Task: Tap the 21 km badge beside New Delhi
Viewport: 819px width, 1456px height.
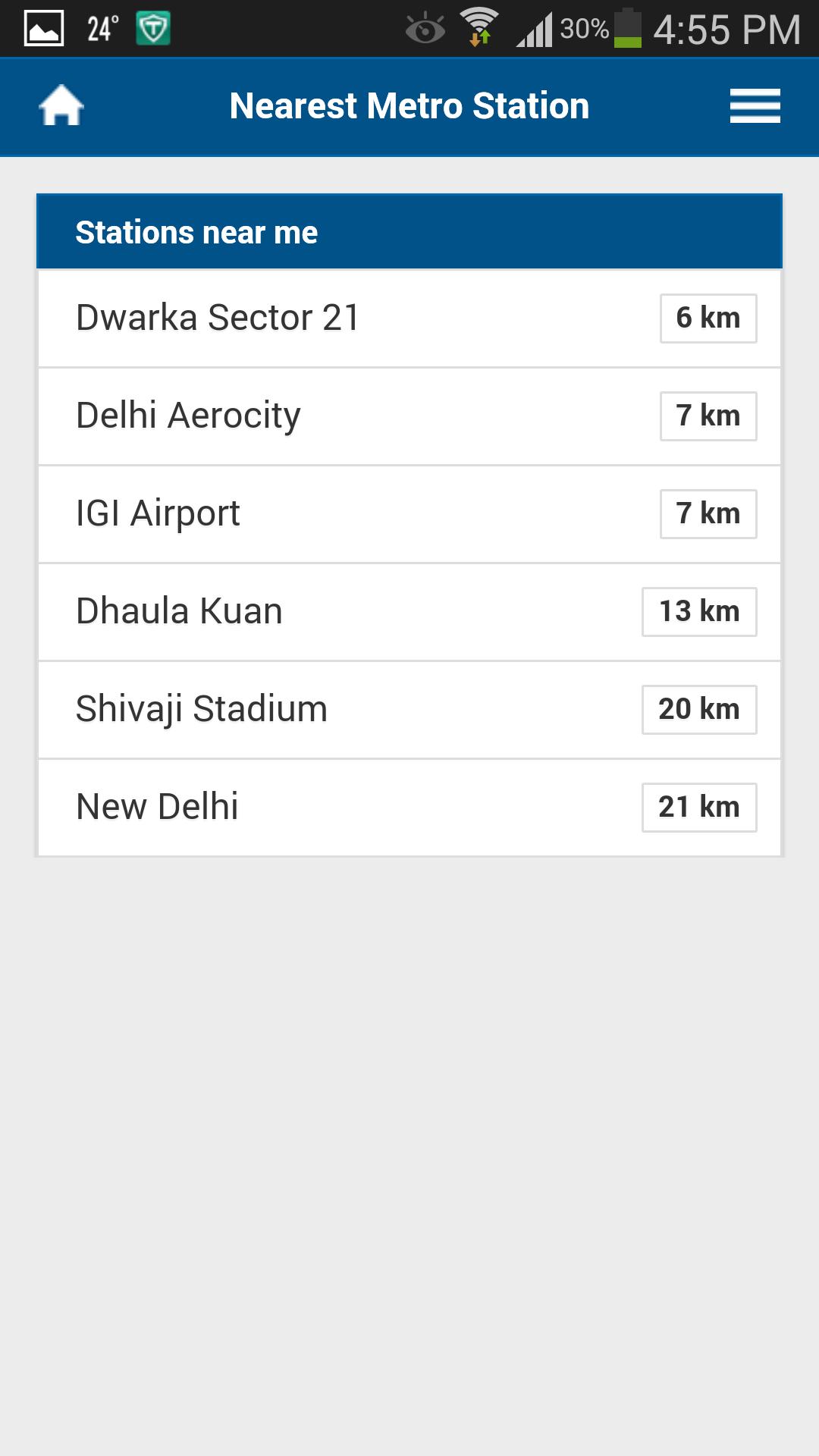Action: pyautogui.click(x=698, y=807)
